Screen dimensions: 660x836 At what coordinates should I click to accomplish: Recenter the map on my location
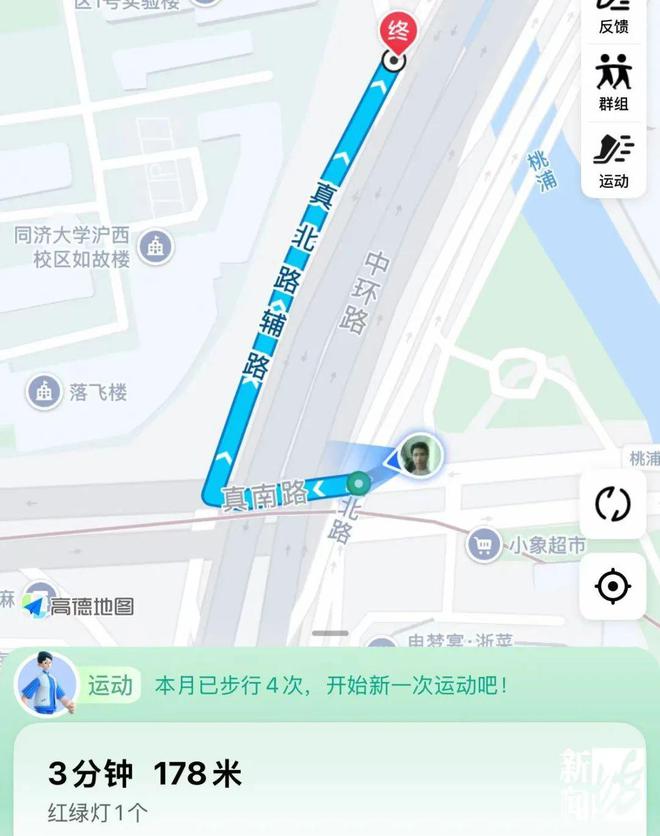[x=613, y=586]
